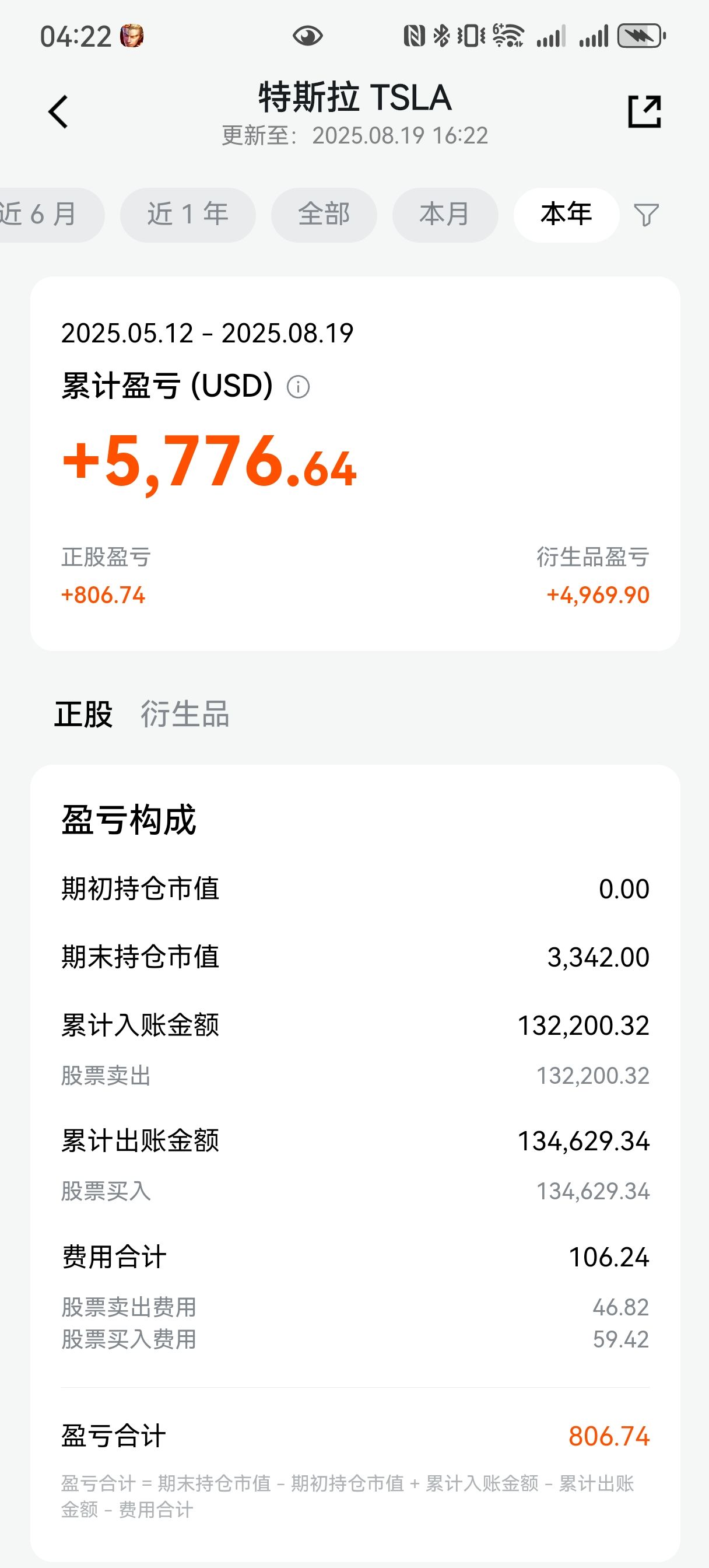This screenshot has height=1568, width=709.
Task: Open the info icon beside 累计盈亏 (USD)
Action: (x=298, y=387)
